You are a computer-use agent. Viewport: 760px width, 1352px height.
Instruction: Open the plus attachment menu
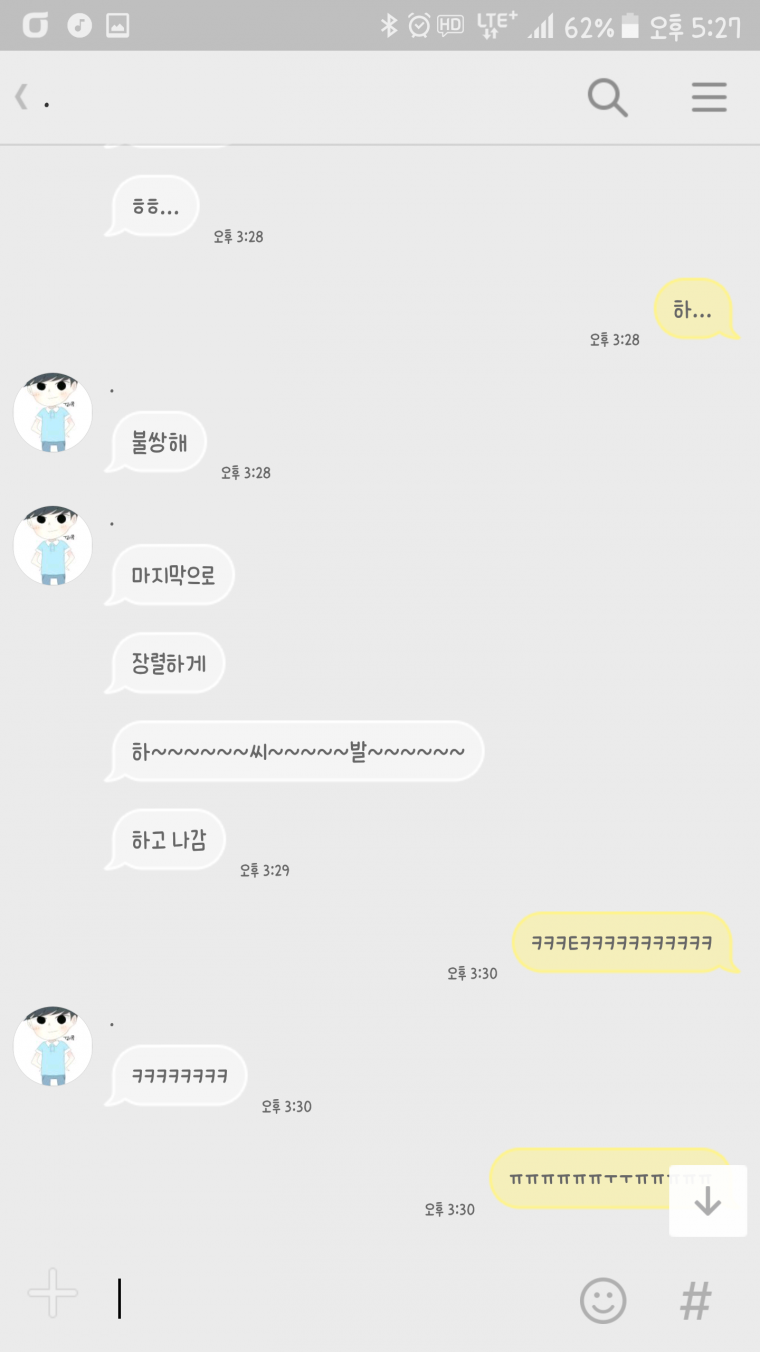(x=52, y=1295)
